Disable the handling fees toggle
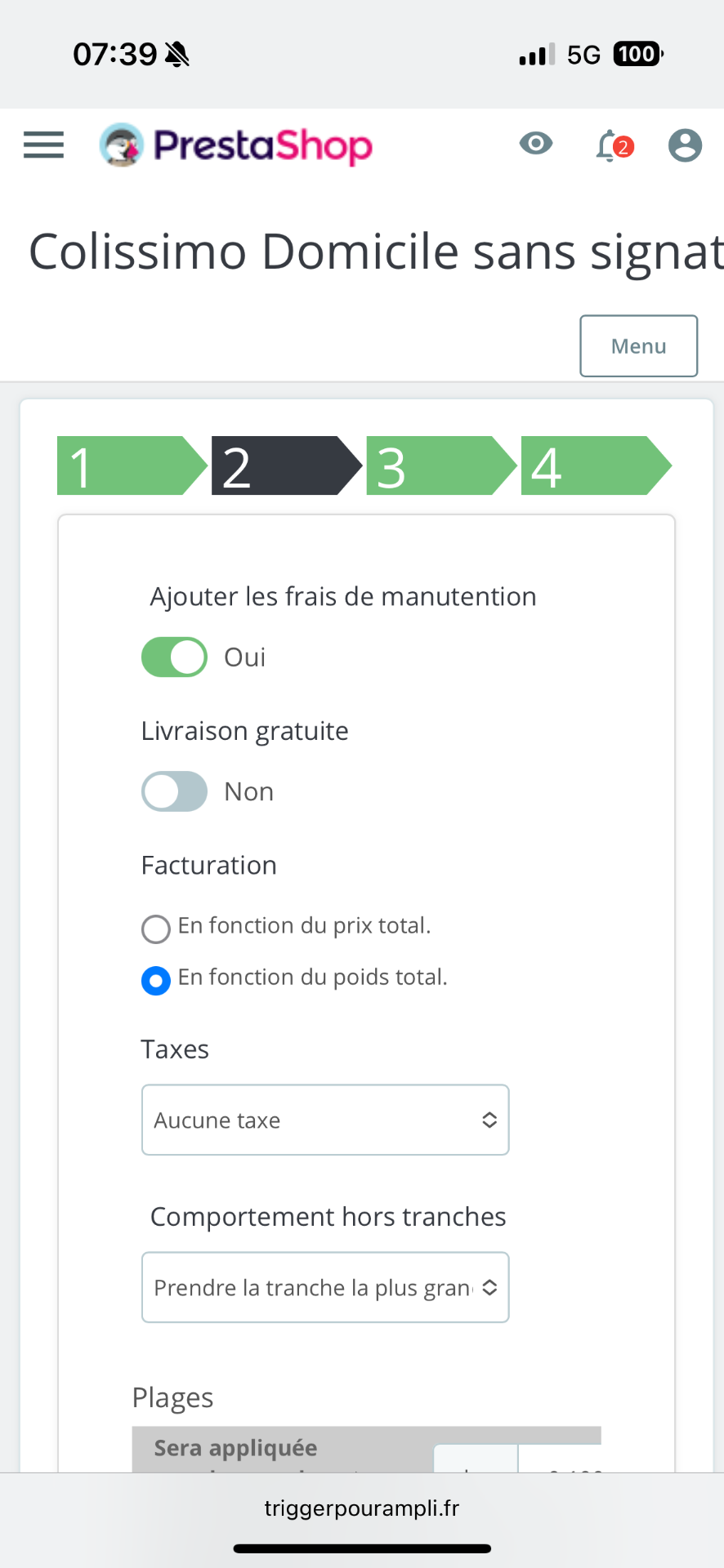This screenshot has height=1568, width=724. coord(174,657)
